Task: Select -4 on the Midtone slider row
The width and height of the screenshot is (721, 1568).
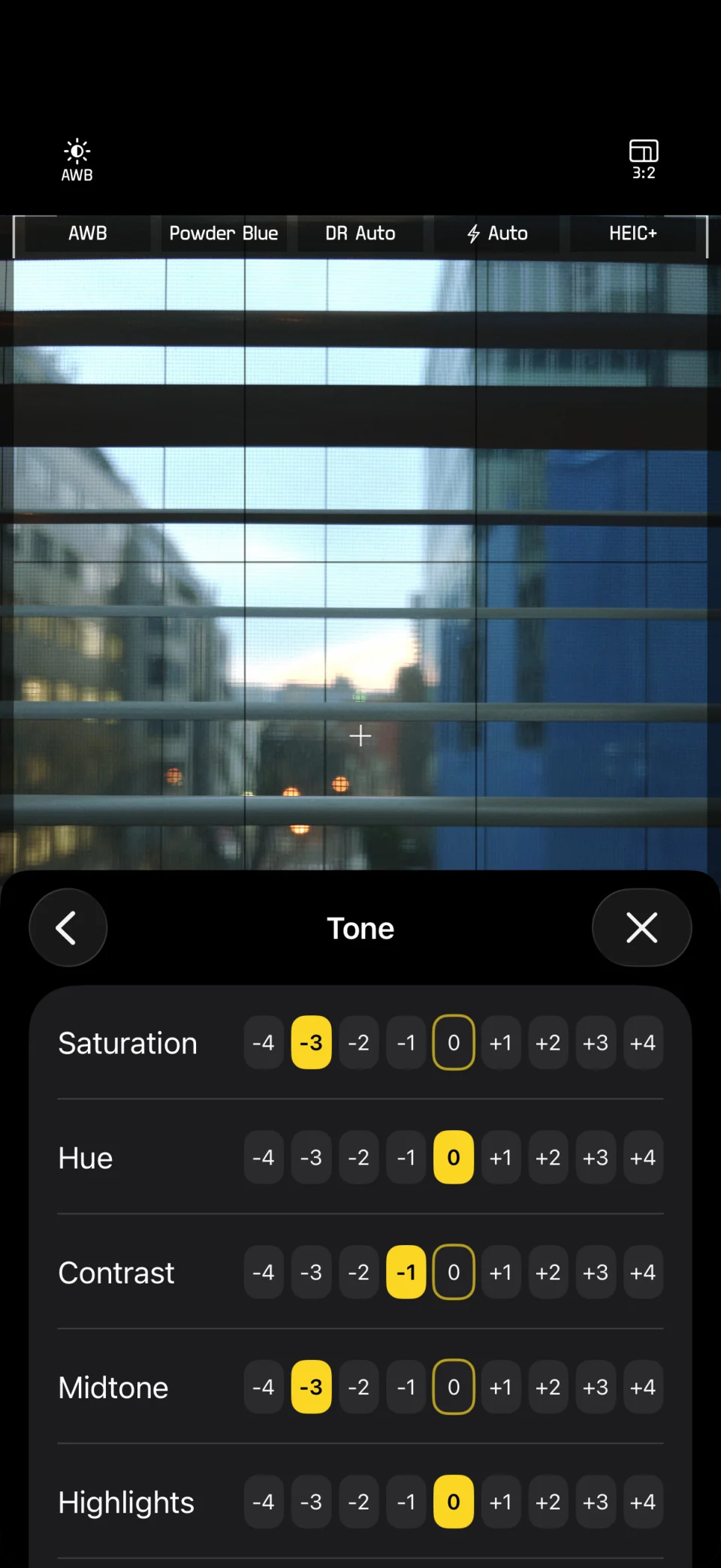Action: [264, 1387]
